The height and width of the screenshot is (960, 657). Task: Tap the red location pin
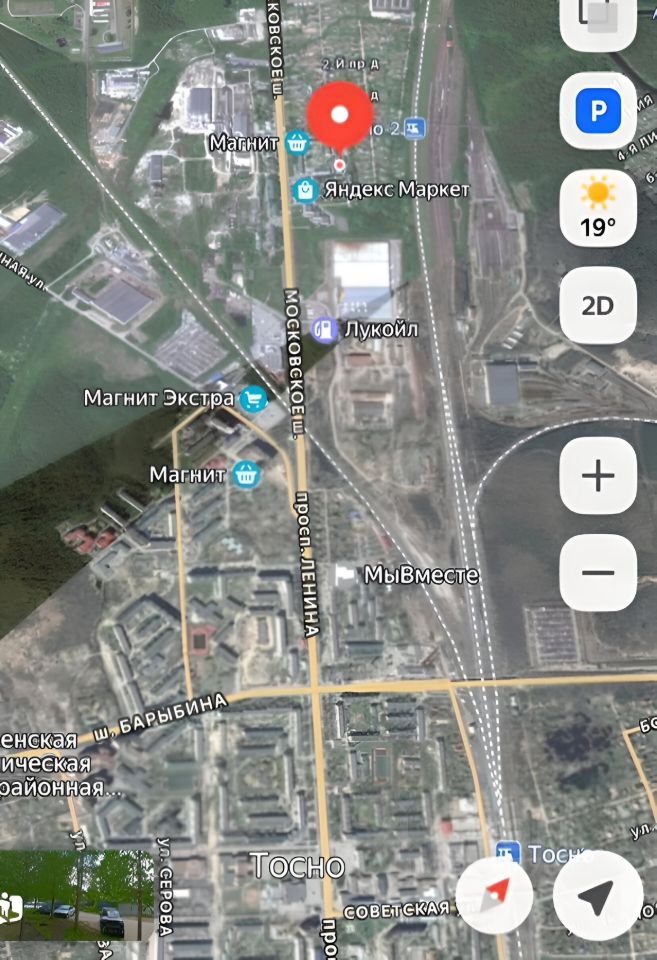(339, 118)
